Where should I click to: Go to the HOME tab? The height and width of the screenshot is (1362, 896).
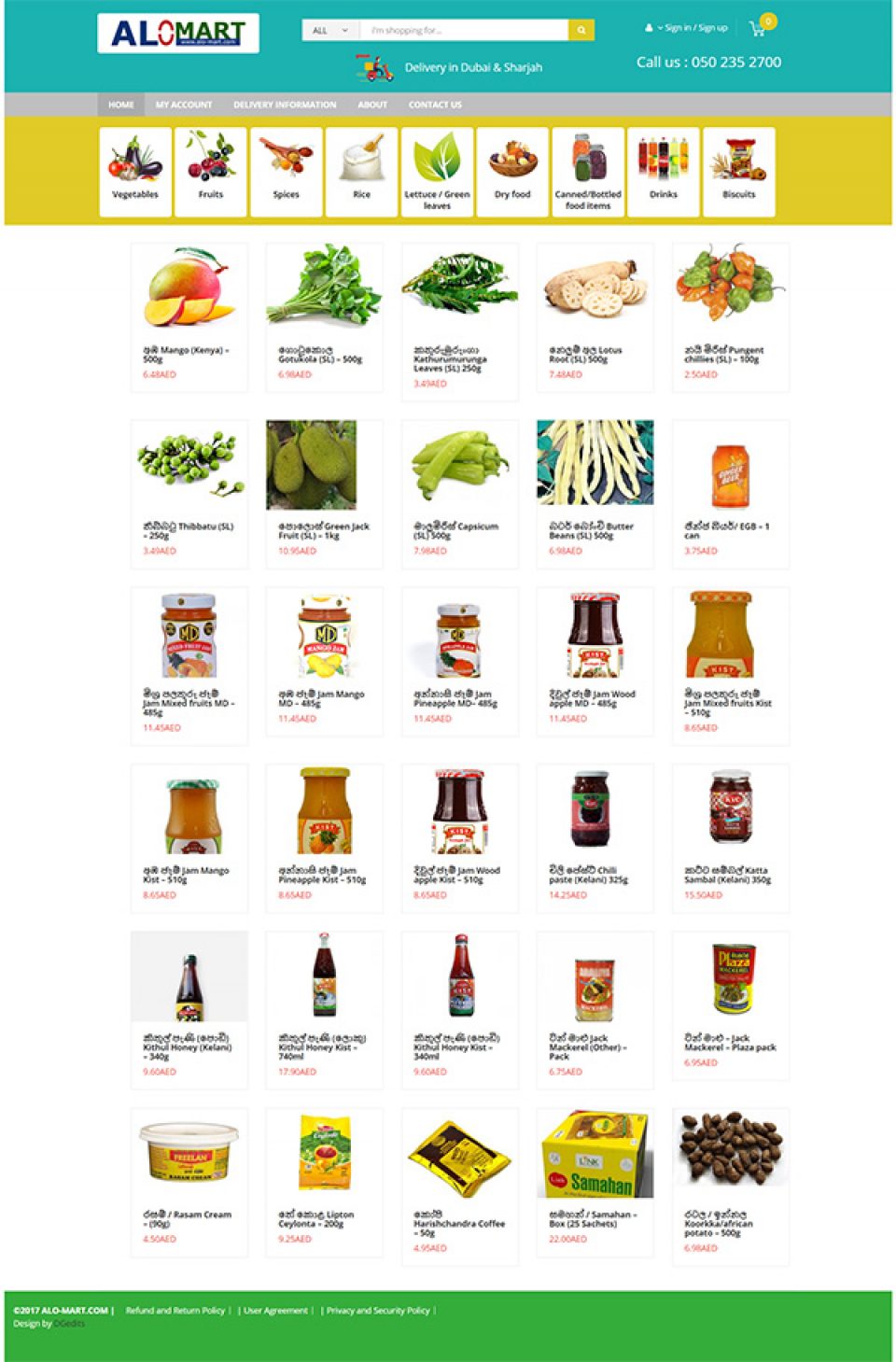[x=121, y=105]
